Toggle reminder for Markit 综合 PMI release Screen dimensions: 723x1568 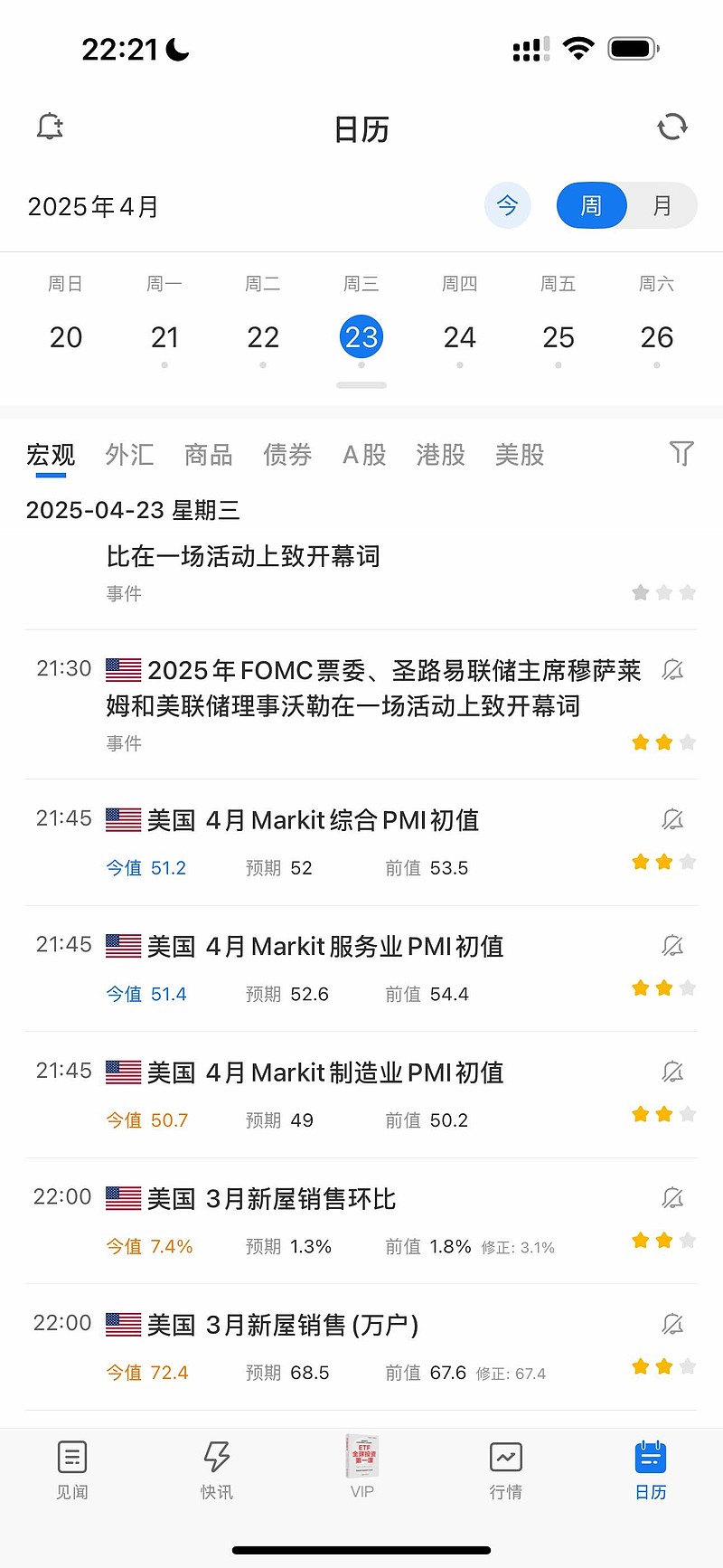[672, 818]
